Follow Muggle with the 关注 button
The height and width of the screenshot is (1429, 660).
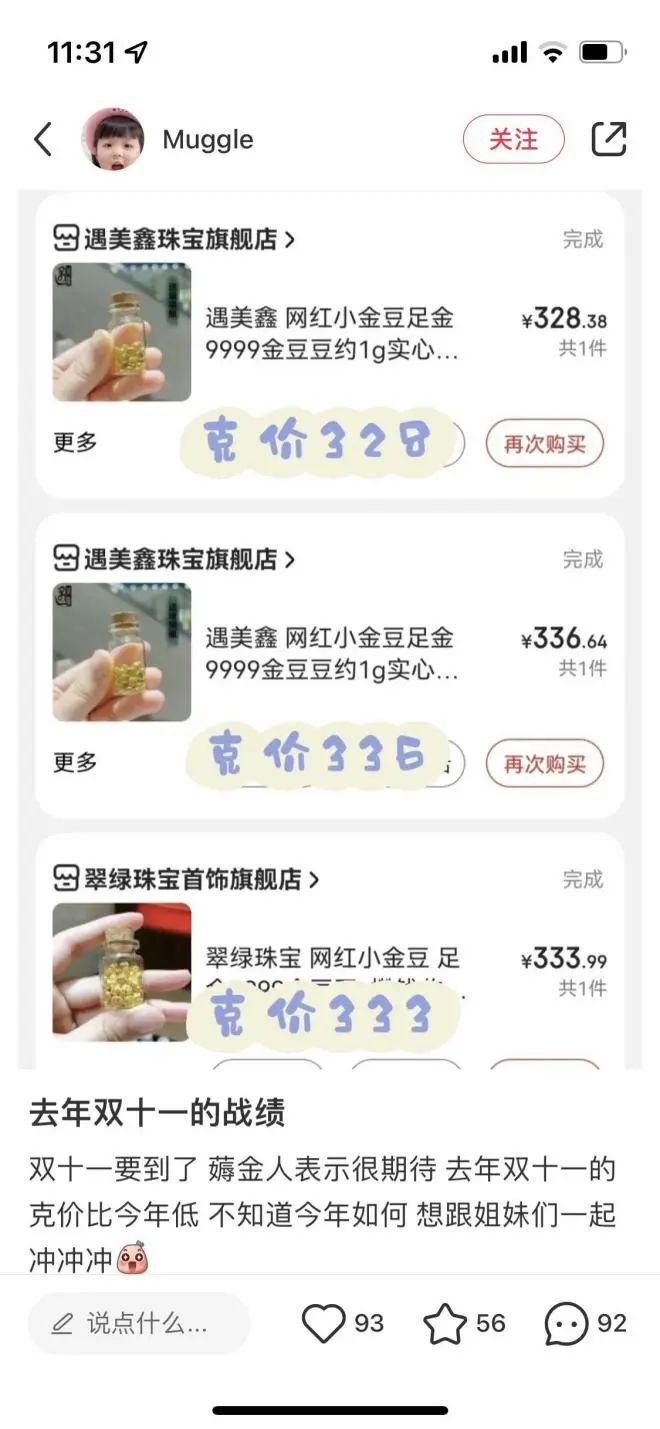[513, 139]
